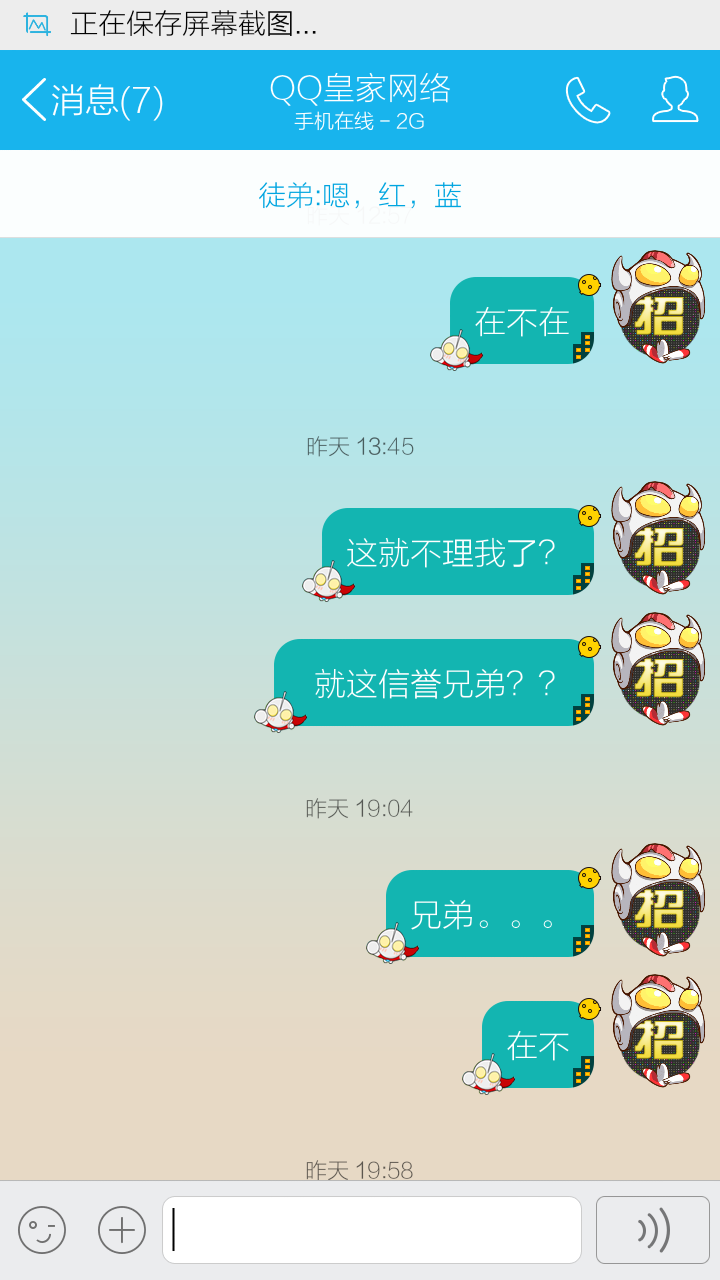This screenshot has height=1280, width=720.
Task: Open the contact profile icon
Action: tap(675, 100)
